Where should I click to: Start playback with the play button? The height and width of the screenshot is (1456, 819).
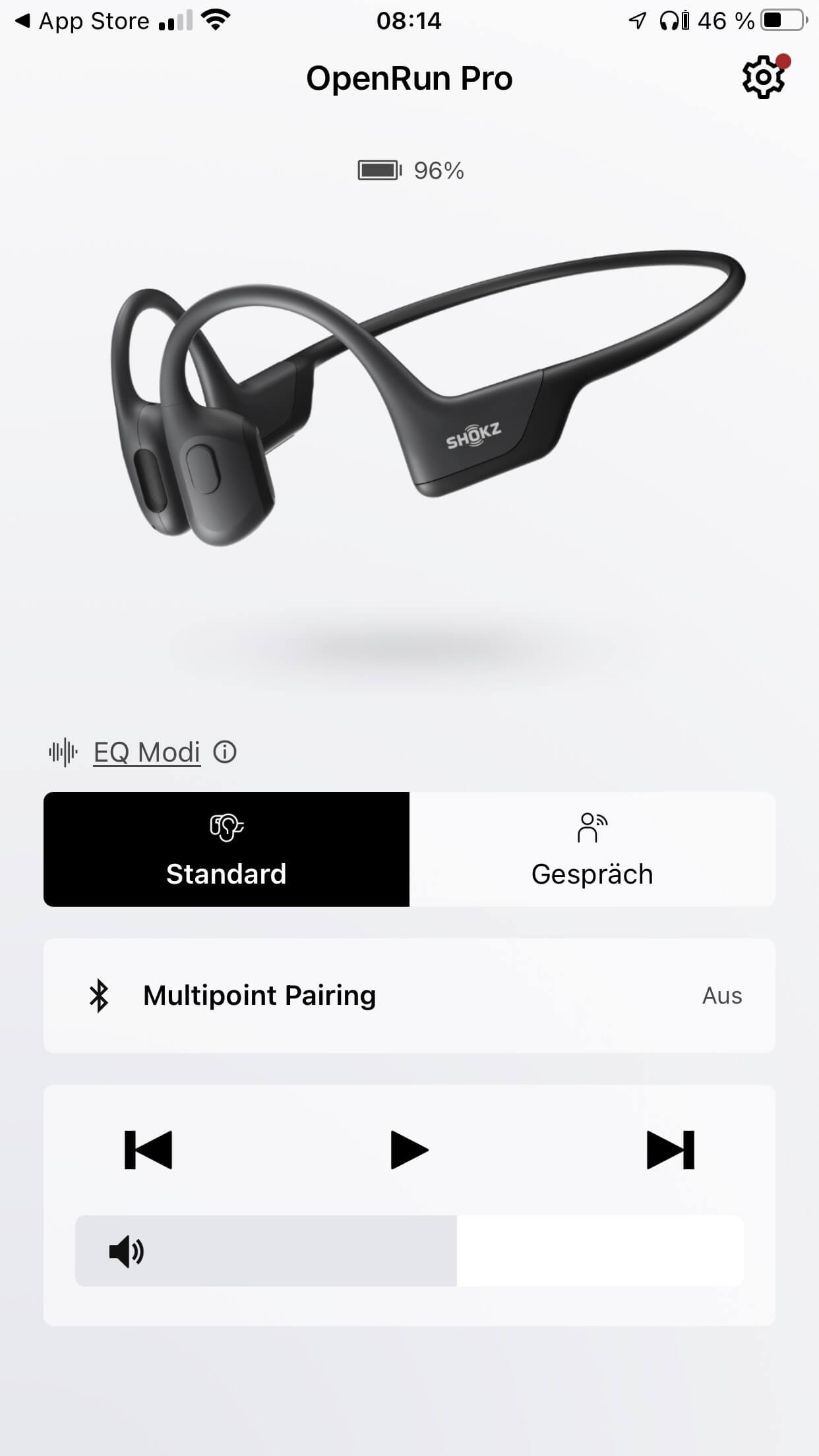point(409,1150)
